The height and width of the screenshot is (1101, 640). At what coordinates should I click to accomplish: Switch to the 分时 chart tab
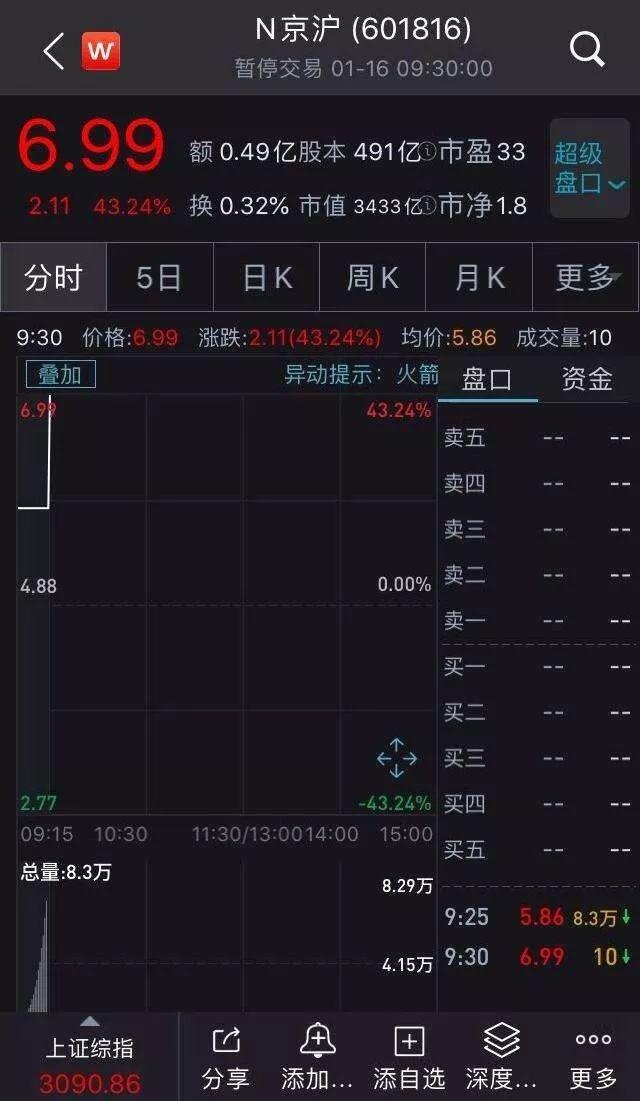pyautogui.click(x=53, y=278)
